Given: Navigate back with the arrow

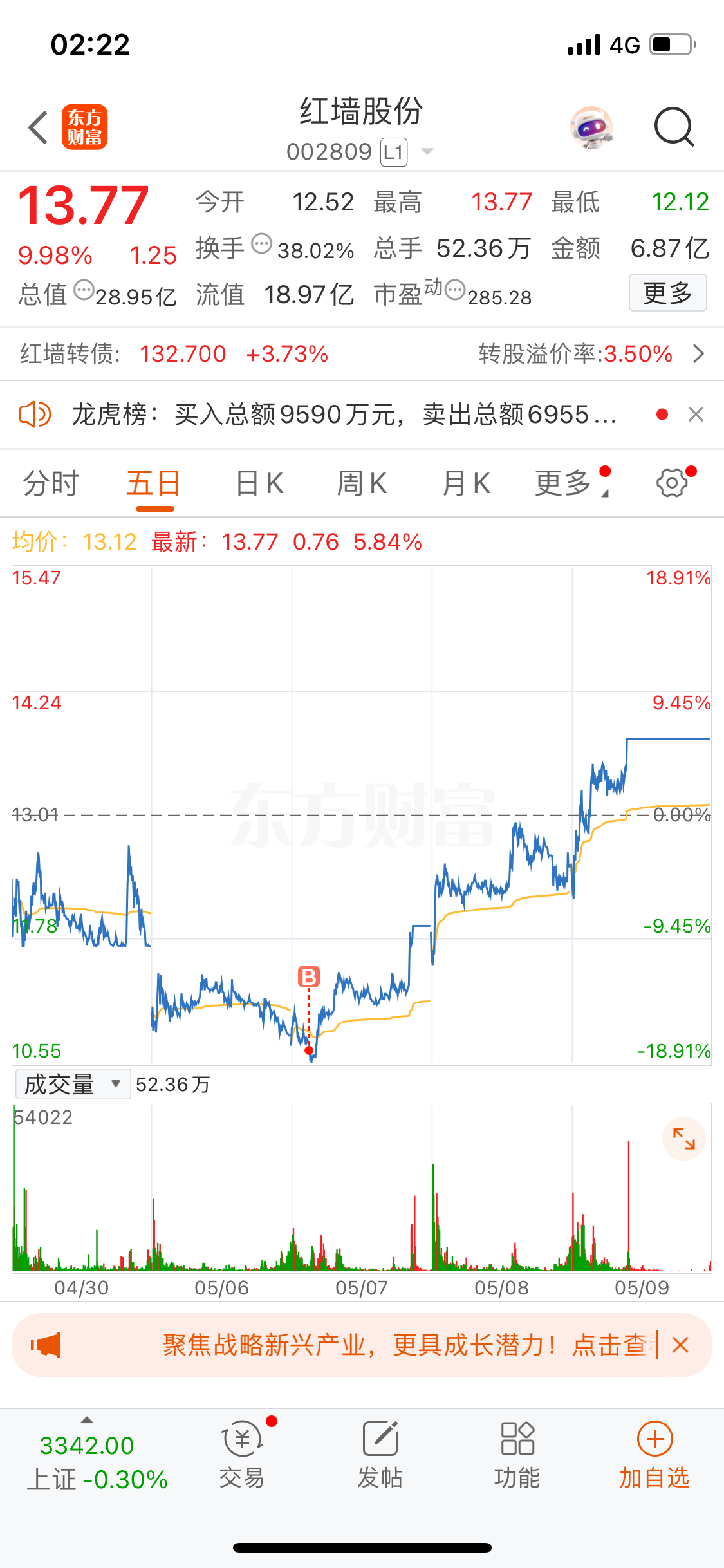Looking at the screenshot, I should pos(37,127).
